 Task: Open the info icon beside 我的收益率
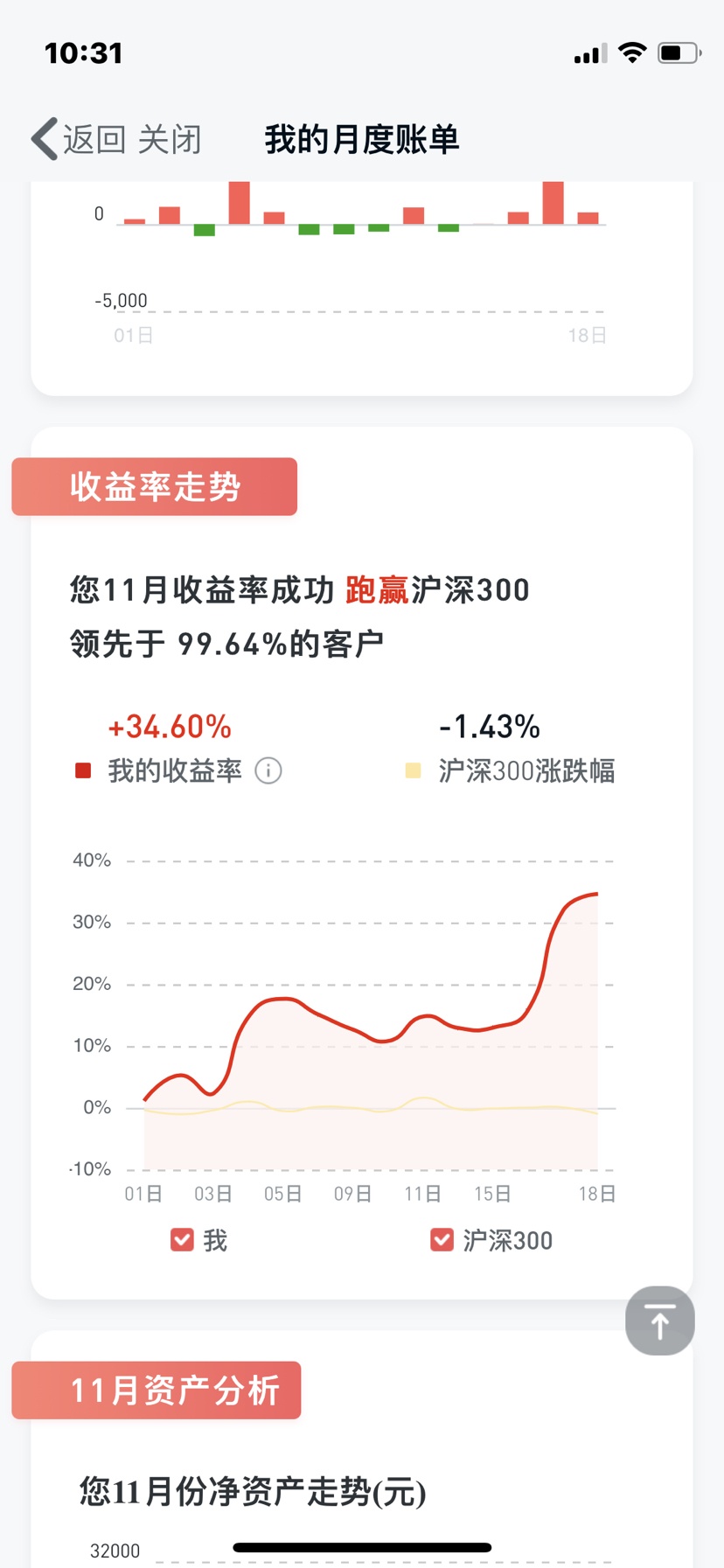tap(268, 770)
